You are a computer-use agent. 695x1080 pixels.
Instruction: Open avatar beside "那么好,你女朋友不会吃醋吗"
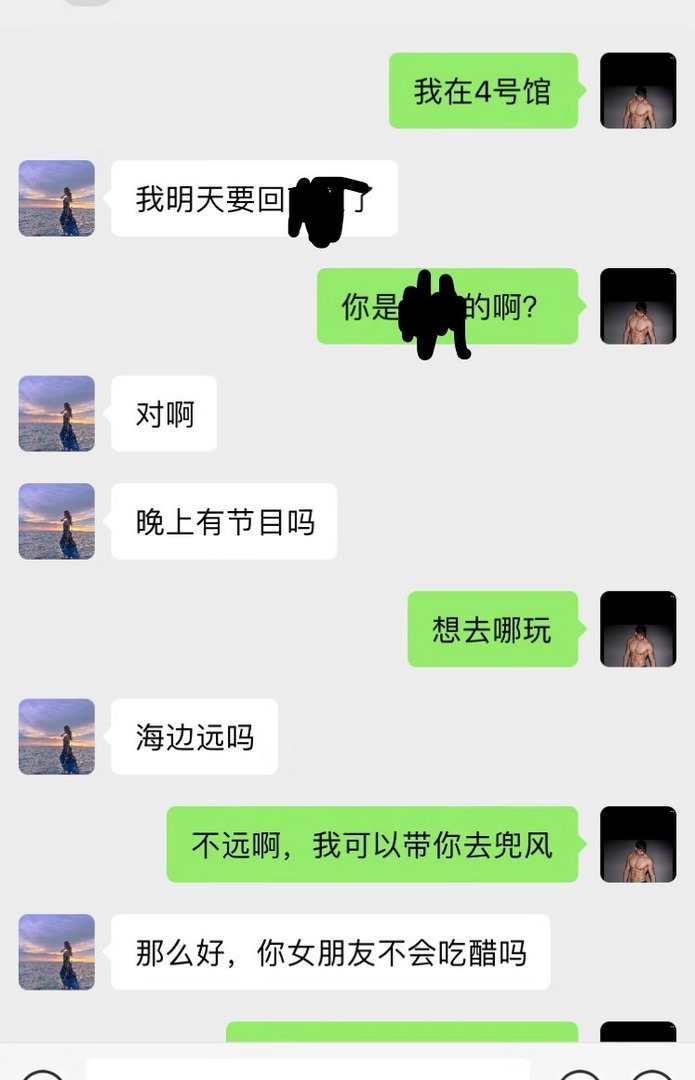tap(57, 952)
